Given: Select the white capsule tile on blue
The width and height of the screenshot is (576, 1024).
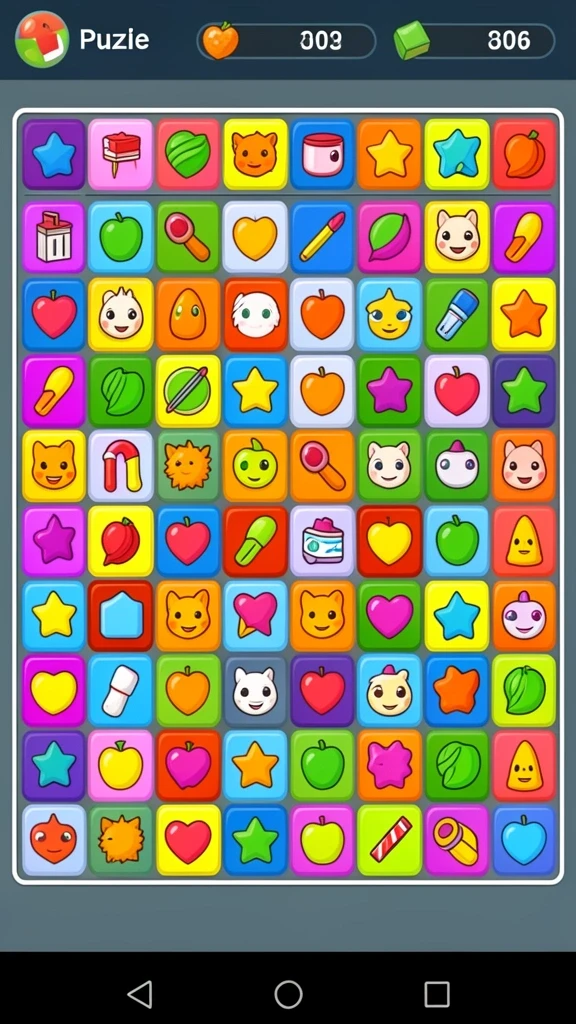Looking at the screenshot, I should point(121,690).
